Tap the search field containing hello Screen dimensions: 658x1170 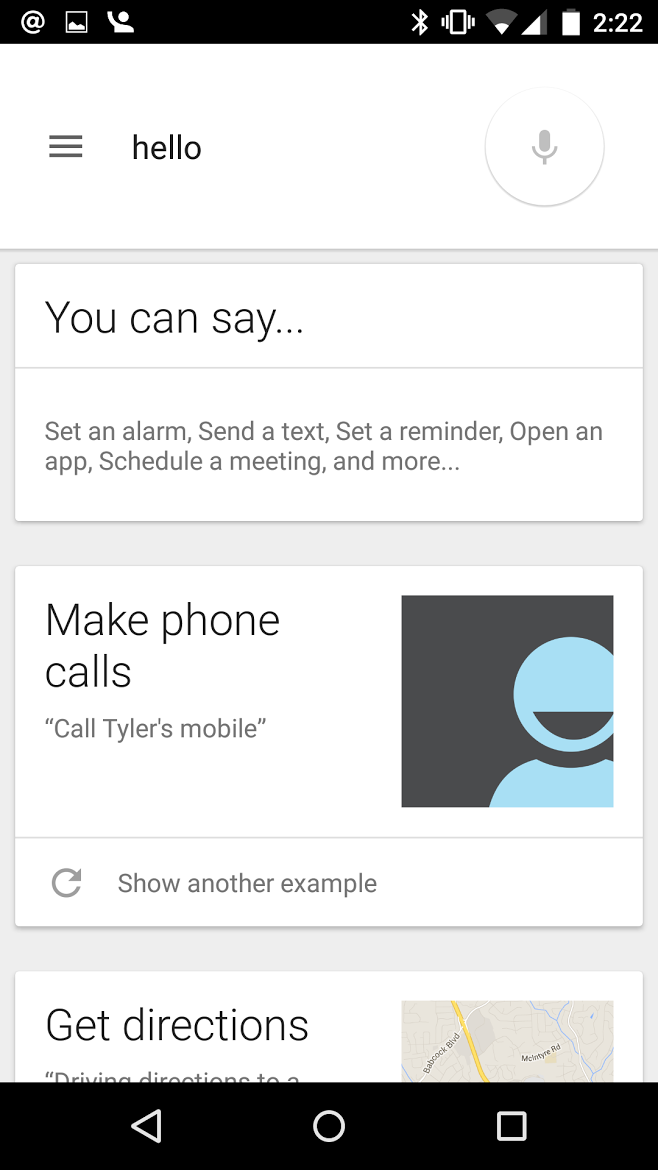tap(290, 148)
